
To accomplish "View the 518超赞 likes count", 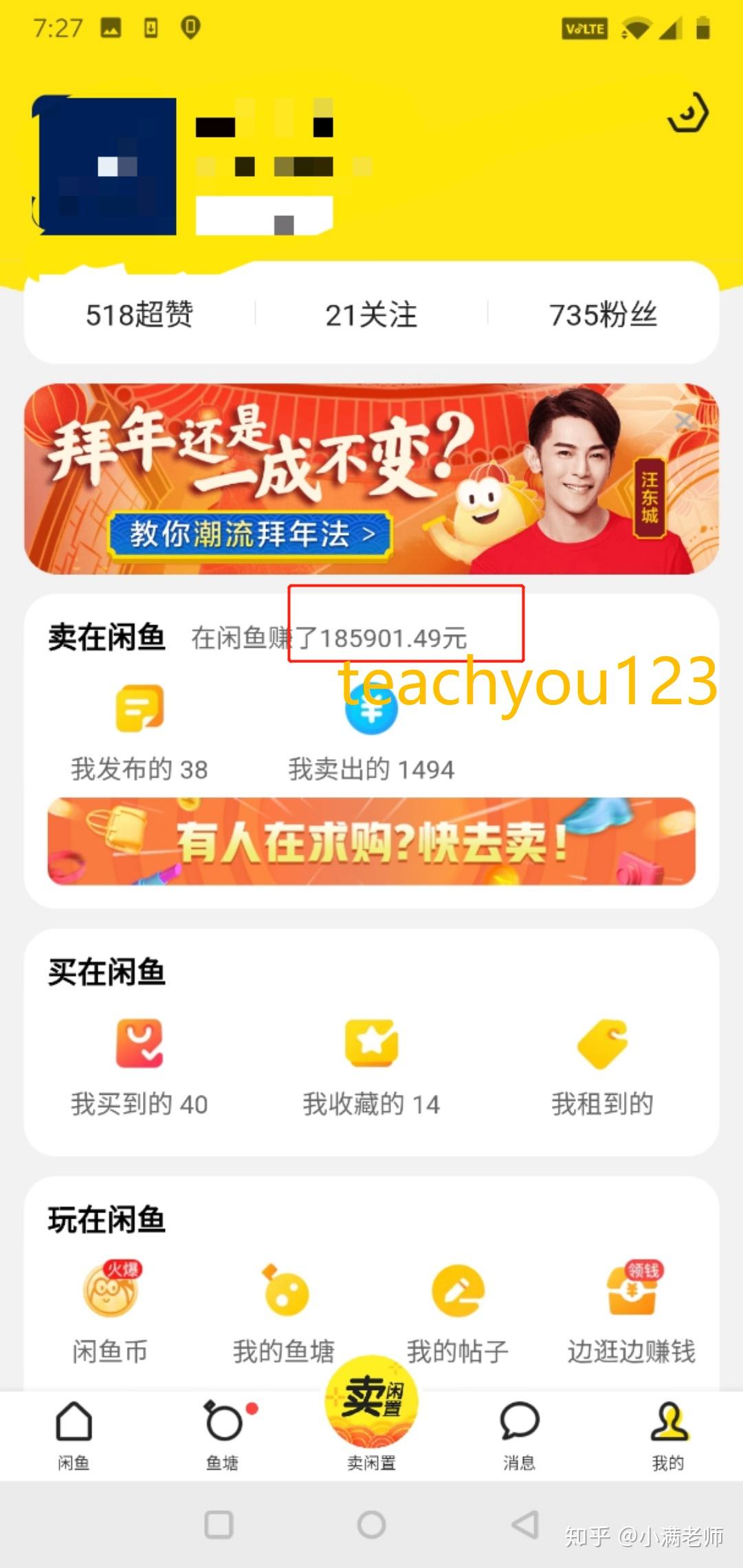I will pos(140,315).
